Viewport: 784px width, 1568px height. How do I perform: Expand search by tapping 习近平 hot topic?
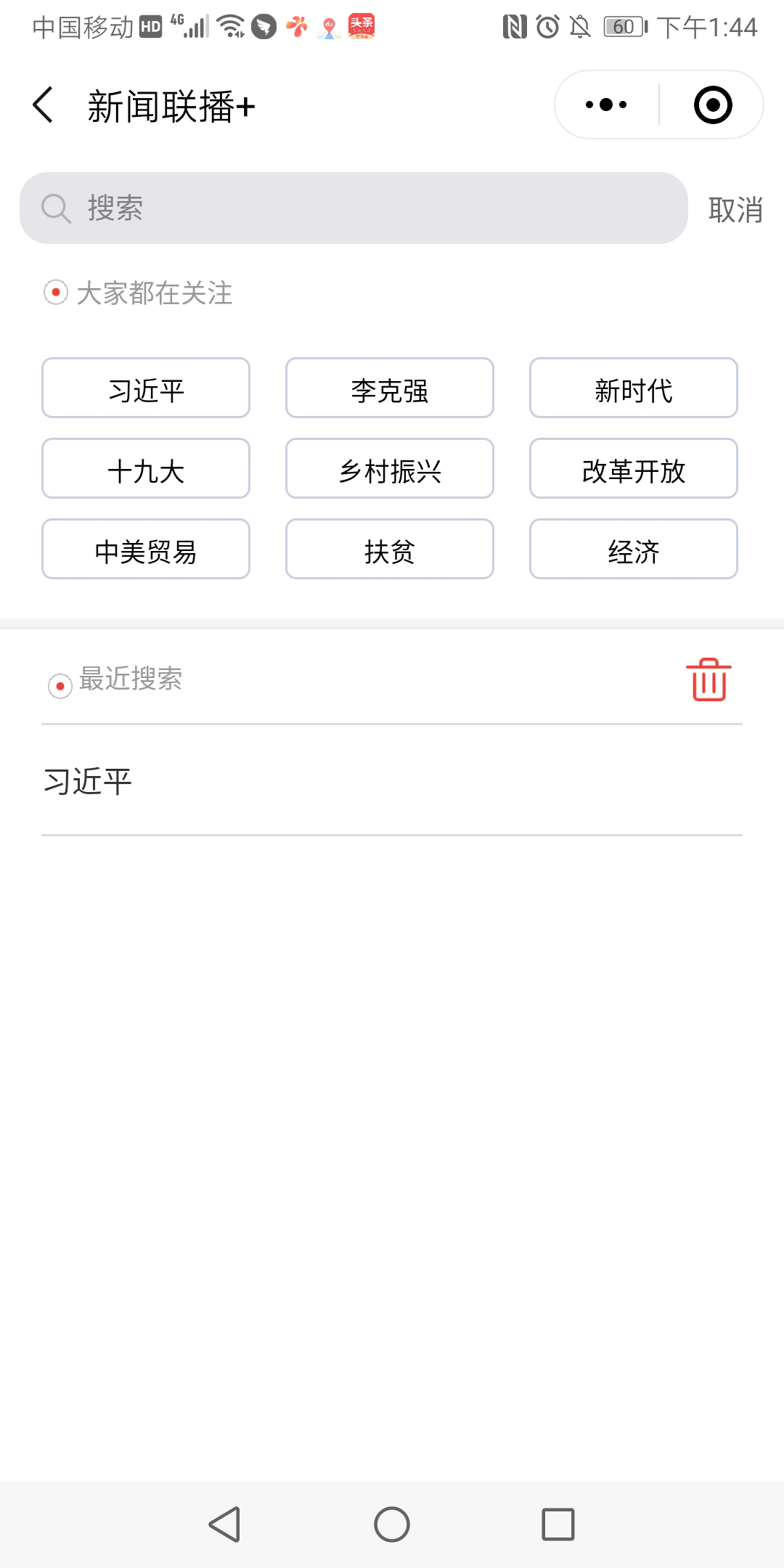[x=145, y=389]
